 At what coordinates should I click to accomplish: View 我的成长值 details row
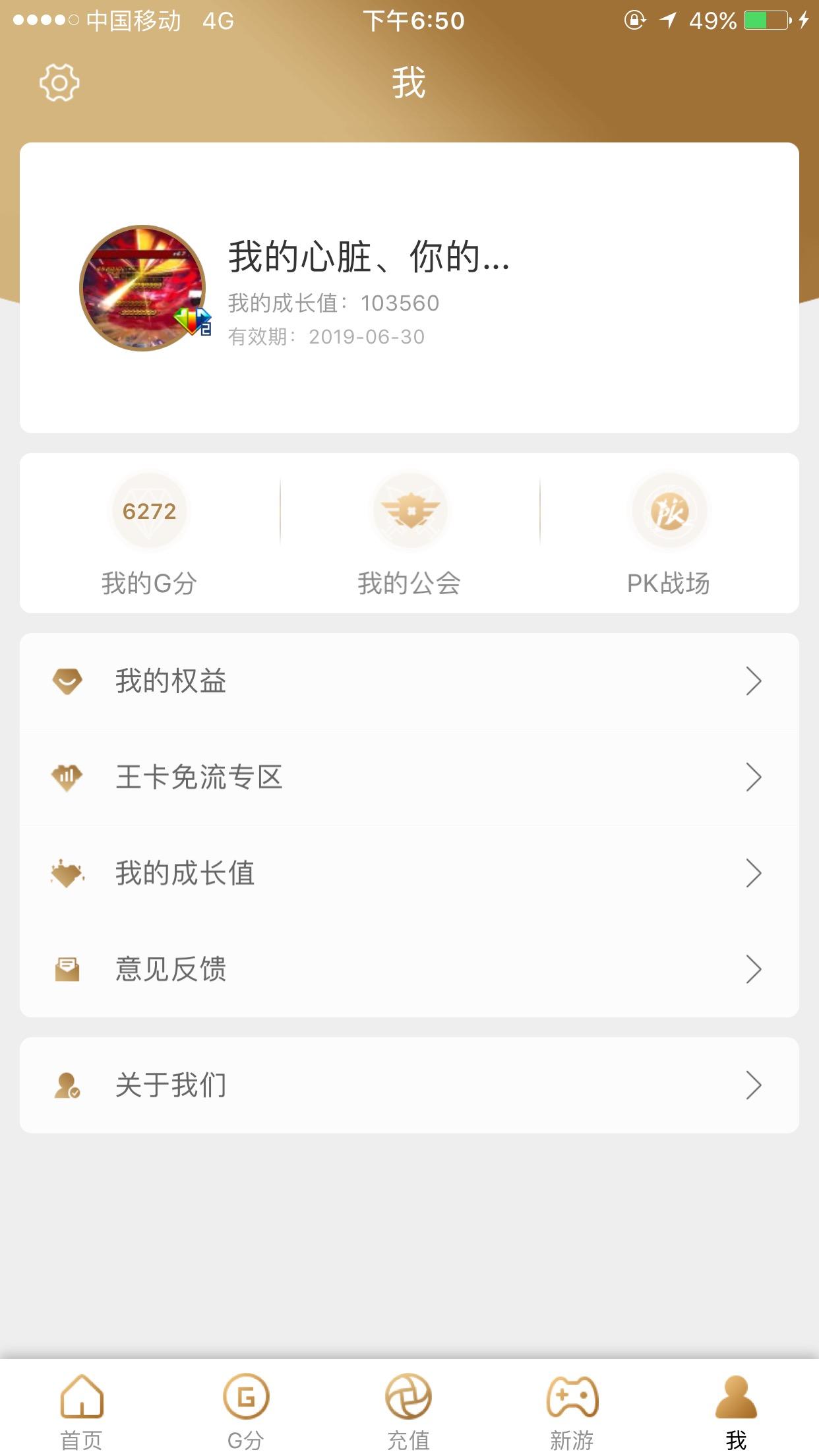click(x=409, y=873)
